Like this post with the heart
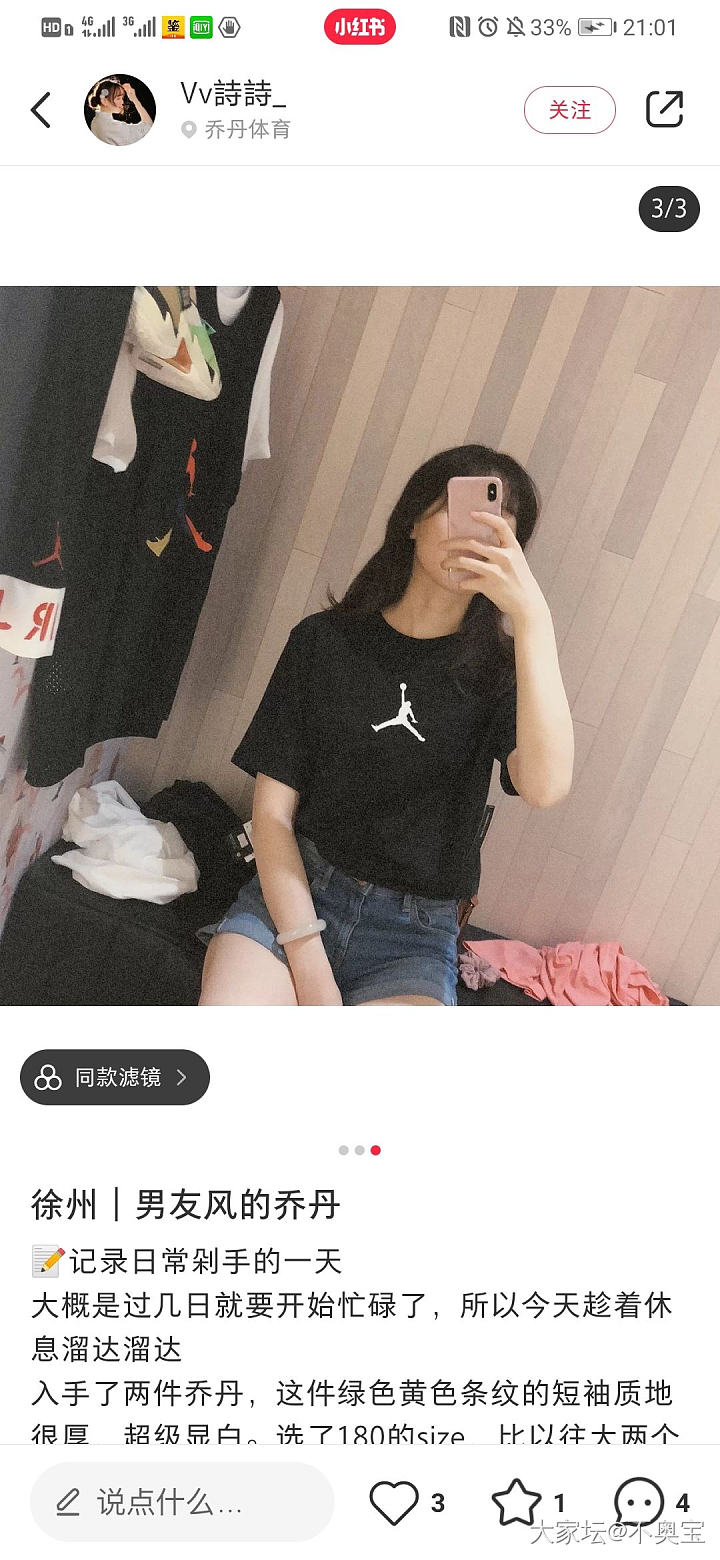The image size is (720, 1560). point(394,1502)
